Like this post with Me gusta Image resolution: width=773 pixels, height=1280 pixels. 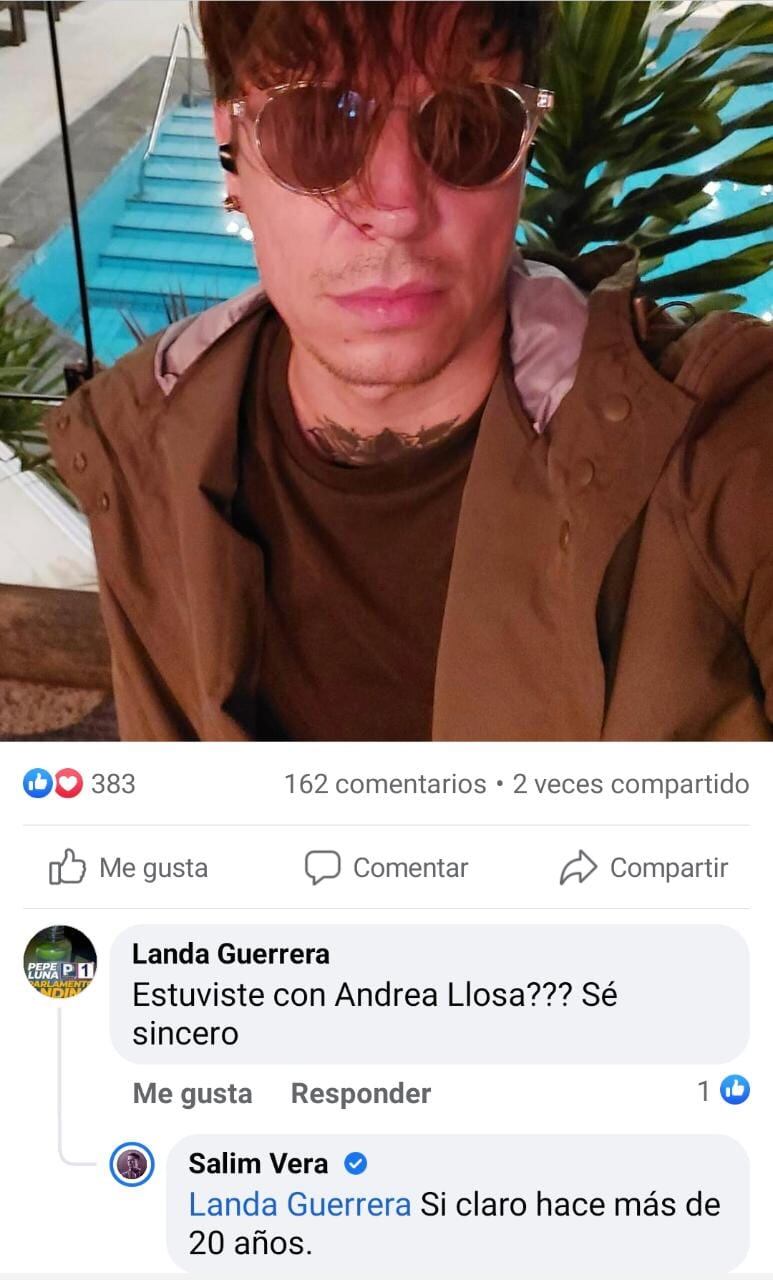[x=128, y=867]
